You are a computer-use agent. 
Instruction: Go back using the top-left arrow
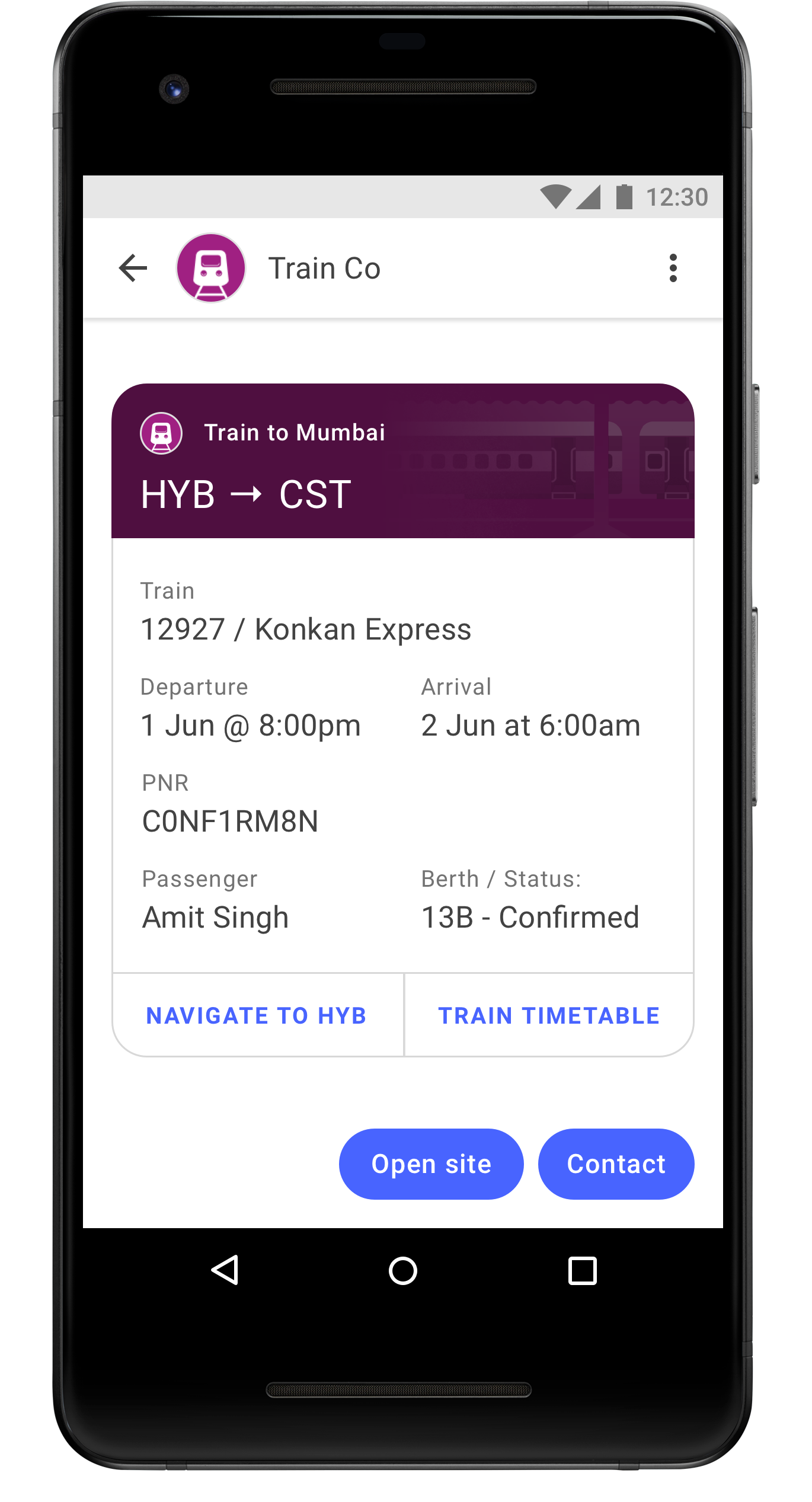tap(133, 269)
